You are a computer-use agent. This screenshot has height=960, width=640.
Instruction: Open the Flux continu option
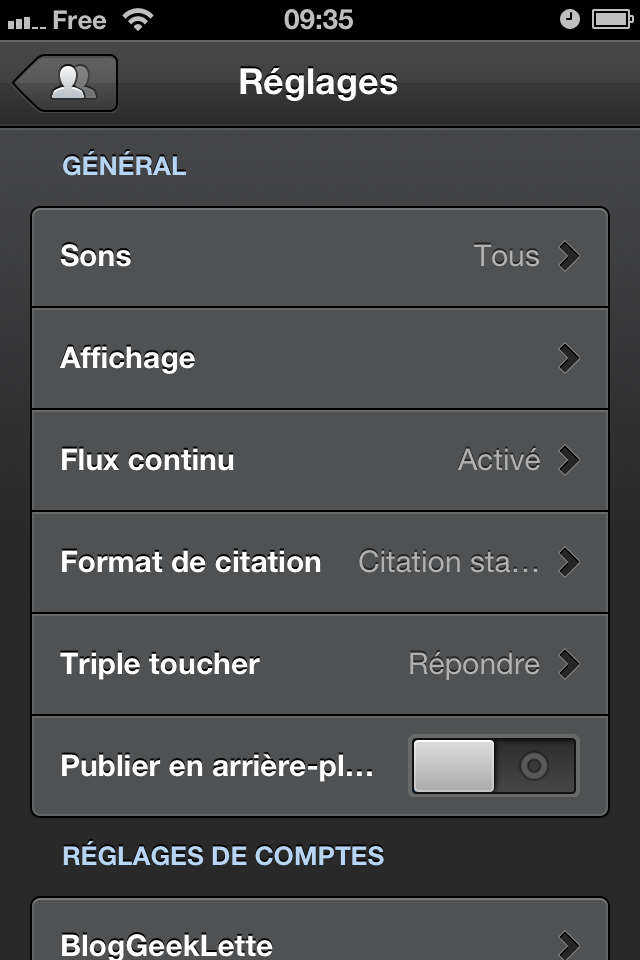[320, 460]
